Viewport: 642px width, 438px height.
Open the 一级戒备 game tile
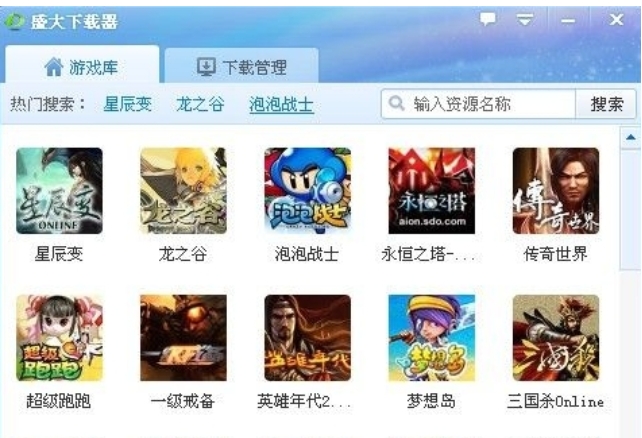point(183,338)
